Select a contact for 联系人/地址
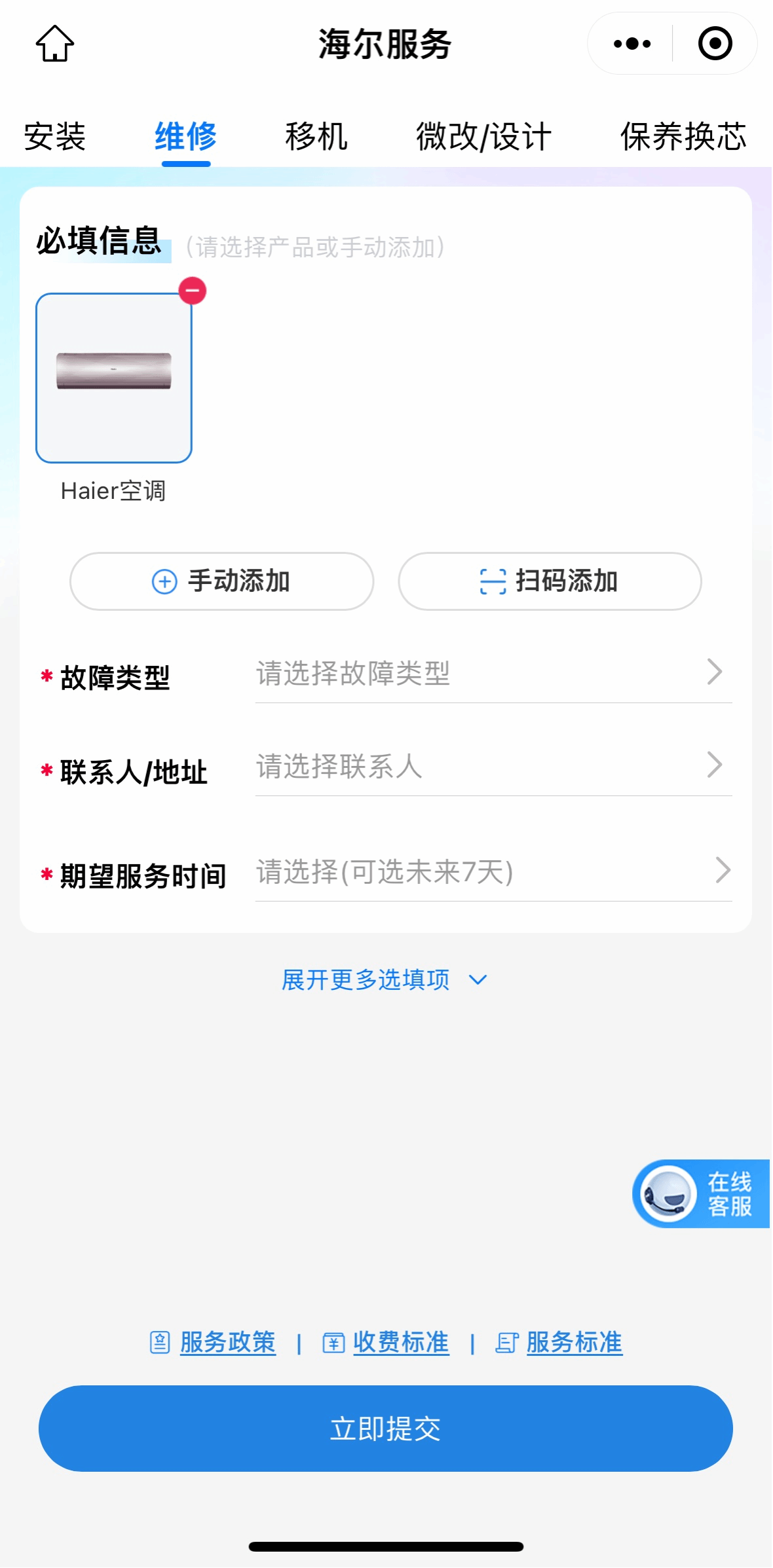This screenshot has width=773, height=1568. pyautogui.click(x=493, y=766)
